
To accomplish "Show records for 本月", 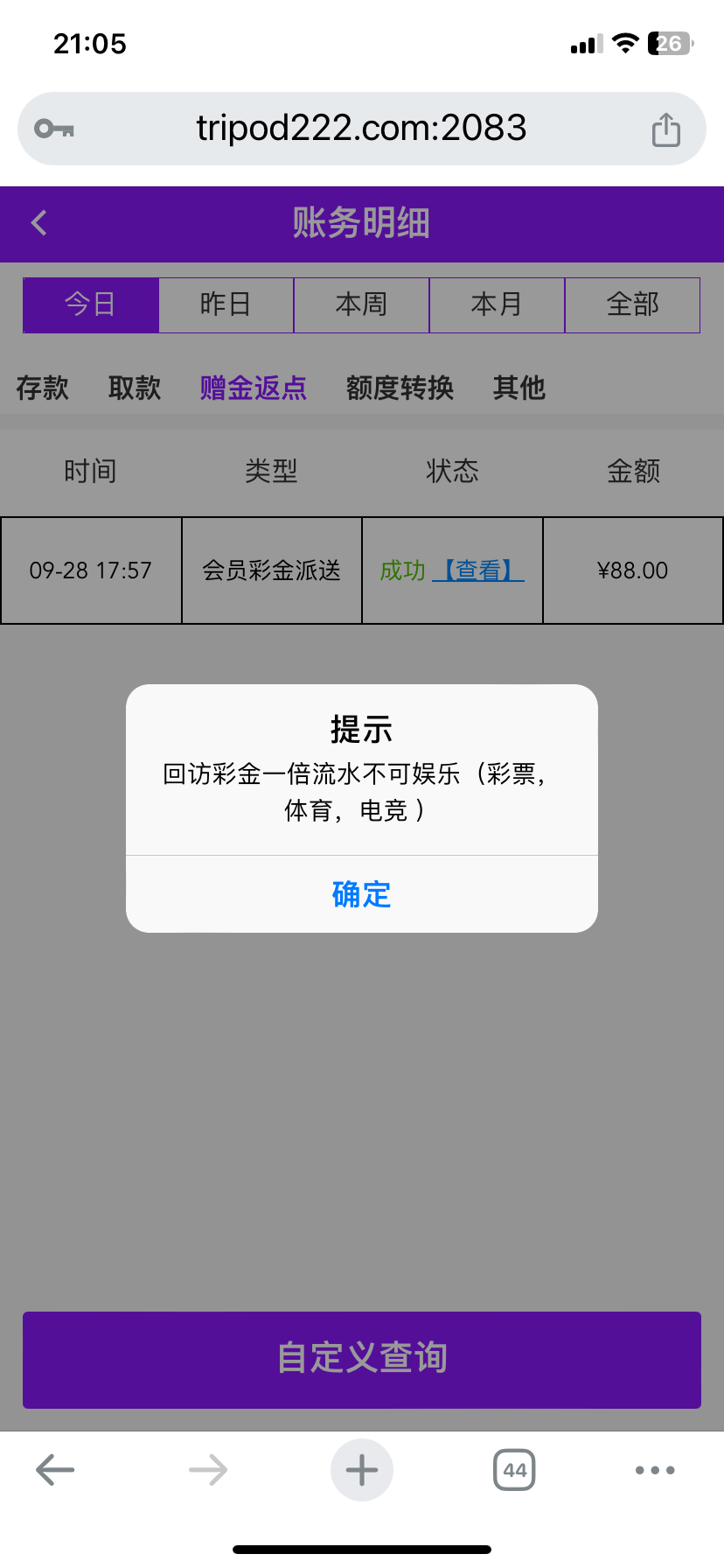I will click(x=497, y=304).
